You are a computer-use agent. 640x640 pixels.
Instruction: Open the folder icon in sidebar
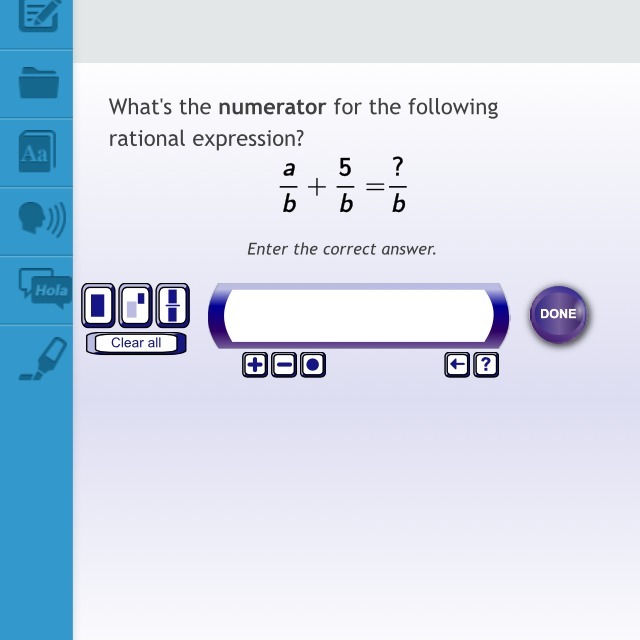pos(38,84)
